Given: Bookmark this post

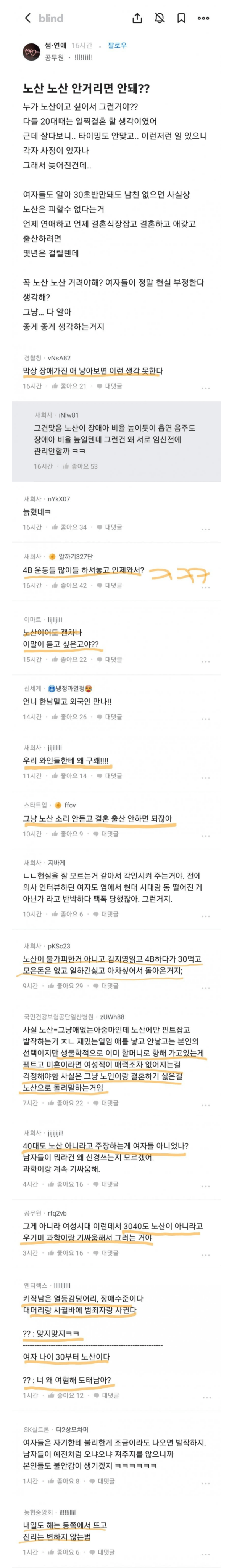Looking at the screenshot, I should coord(182,18).
